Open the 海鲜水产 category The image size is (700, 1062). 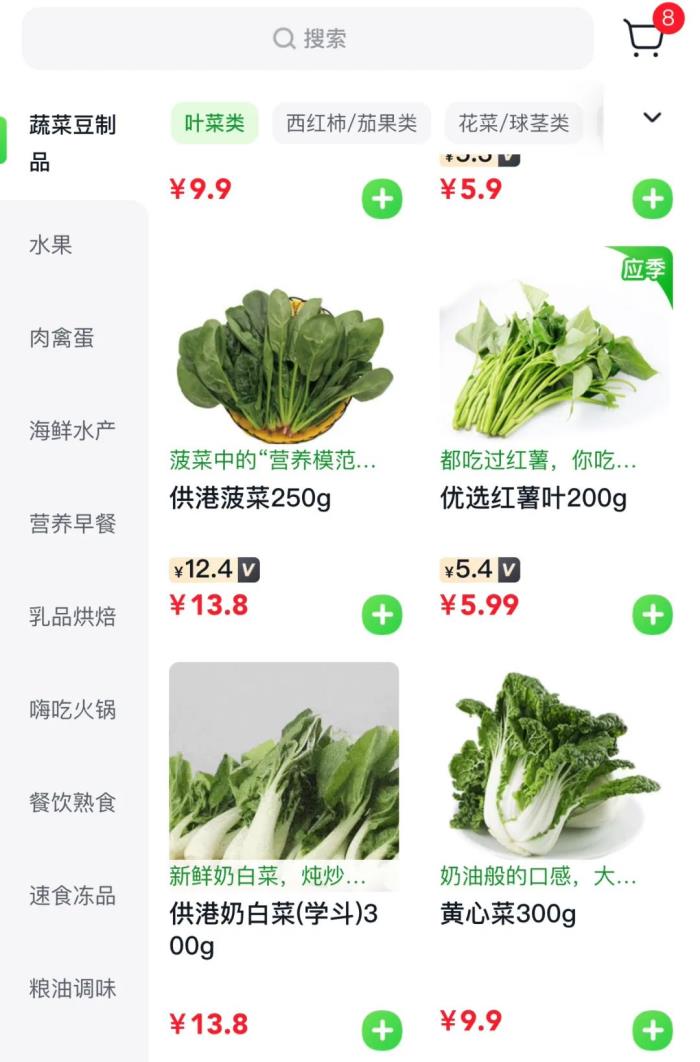coord(72,431)
